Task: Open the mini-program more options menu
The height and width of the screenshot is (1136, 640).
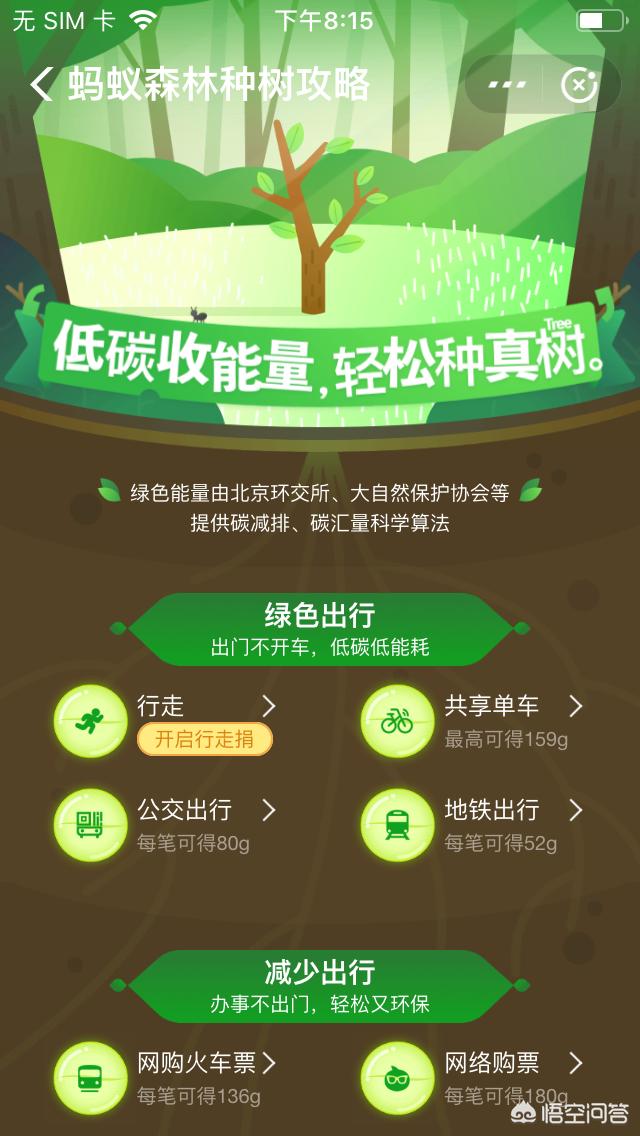Action: (x=507, y=86)
